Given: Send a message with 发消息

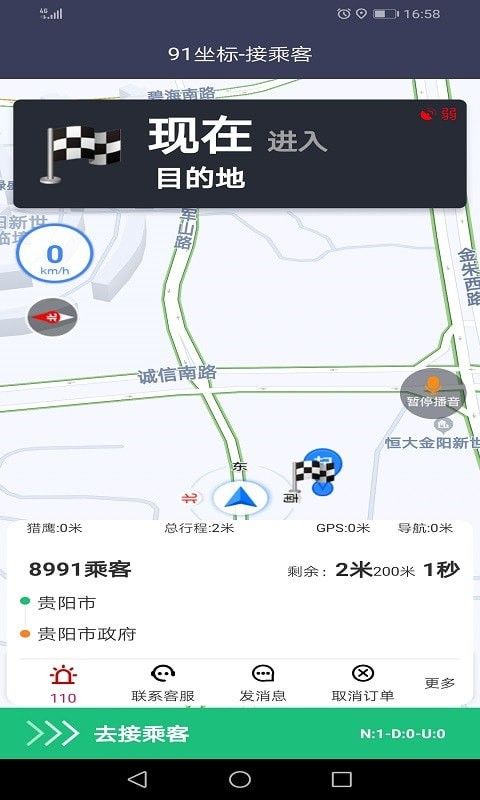Looking at the screenshot, I should (x=263, y=684).
